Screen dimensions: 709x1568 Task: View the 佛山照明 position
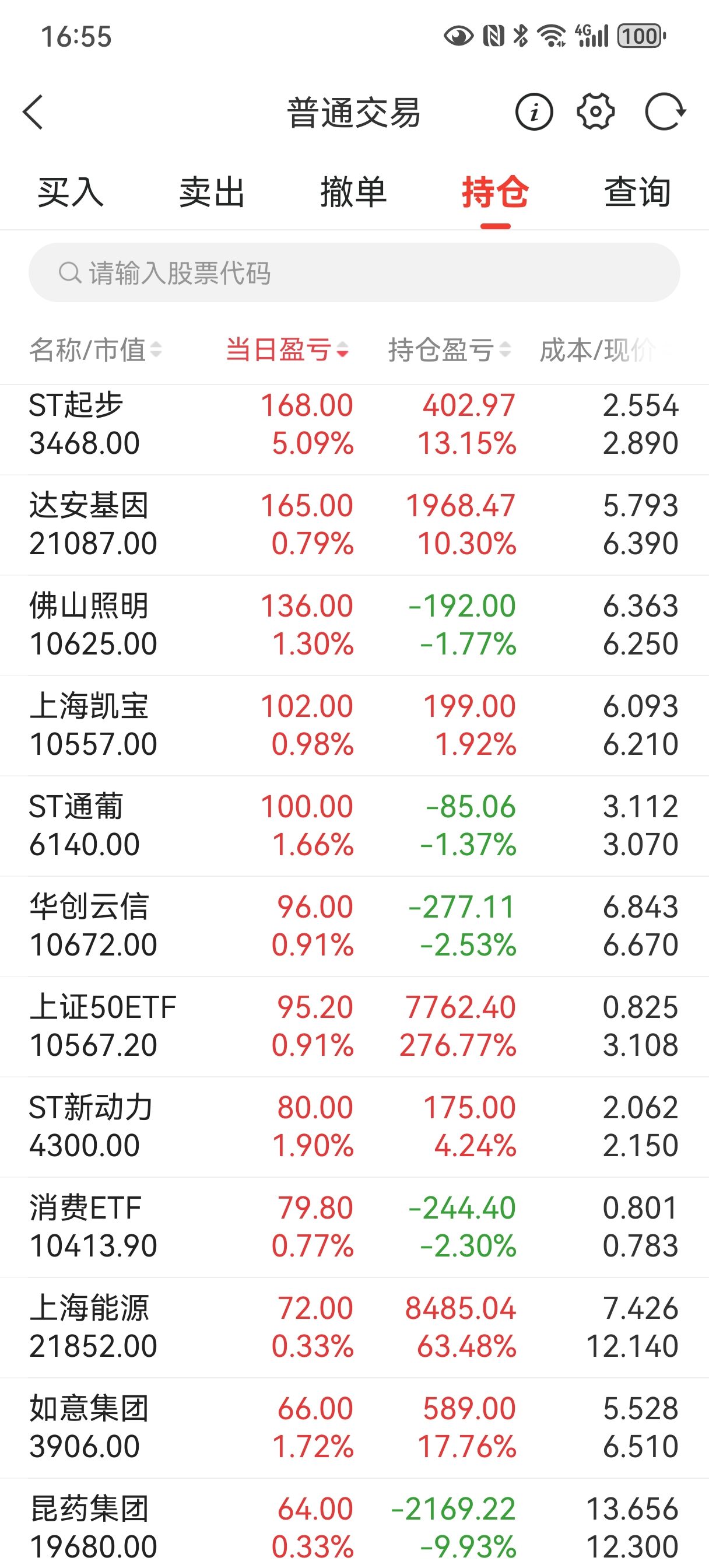tap(354, 625)
